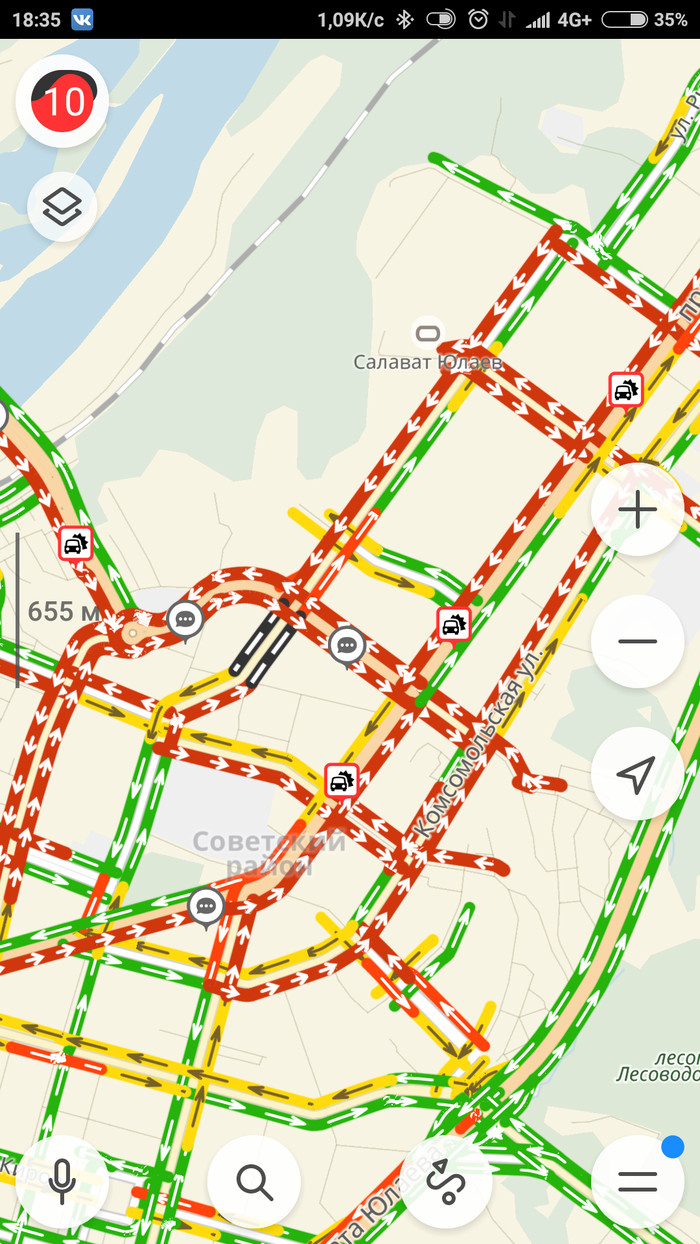This screenshot has width=700, height=1244.
Task: Activate voice input with the microphone
Action: point(62,1182)
